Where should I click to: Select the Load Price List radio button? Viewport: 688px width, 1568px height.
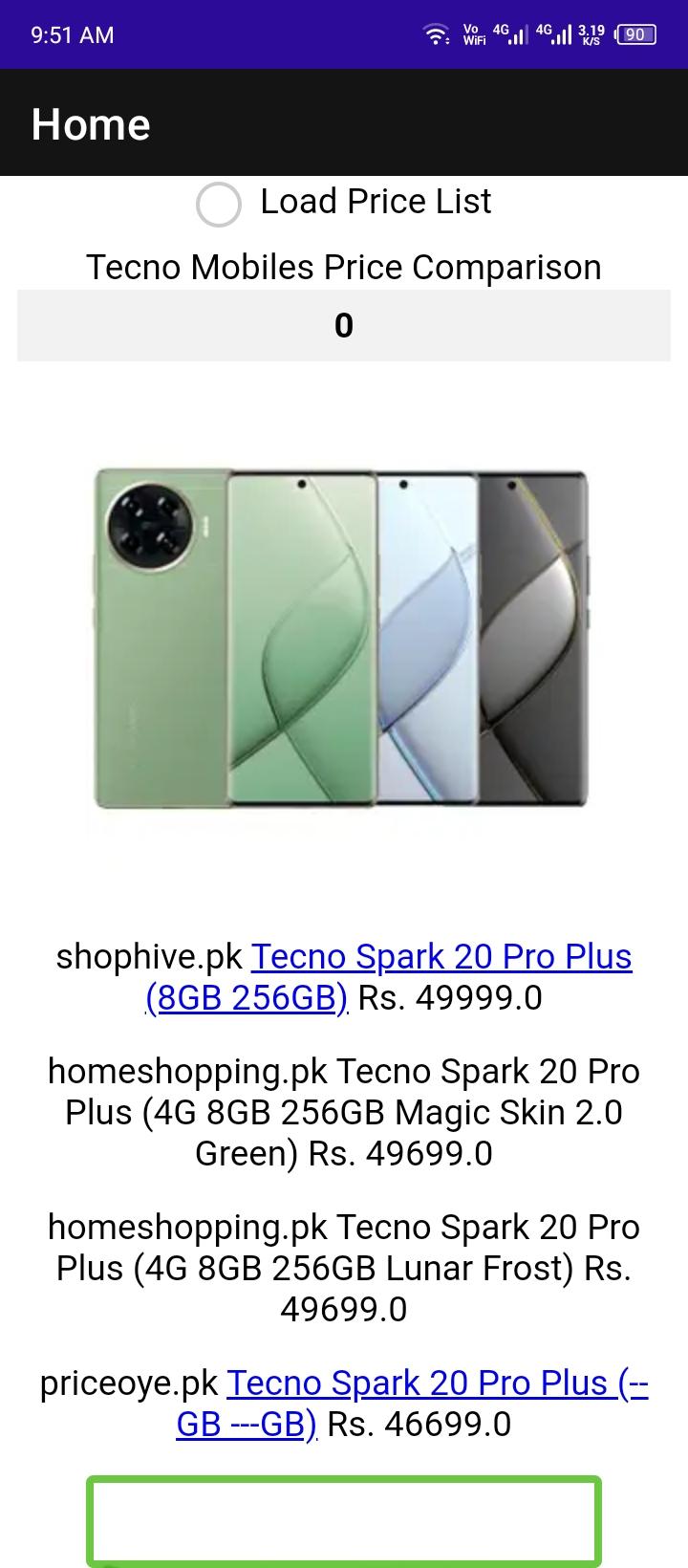219,204
